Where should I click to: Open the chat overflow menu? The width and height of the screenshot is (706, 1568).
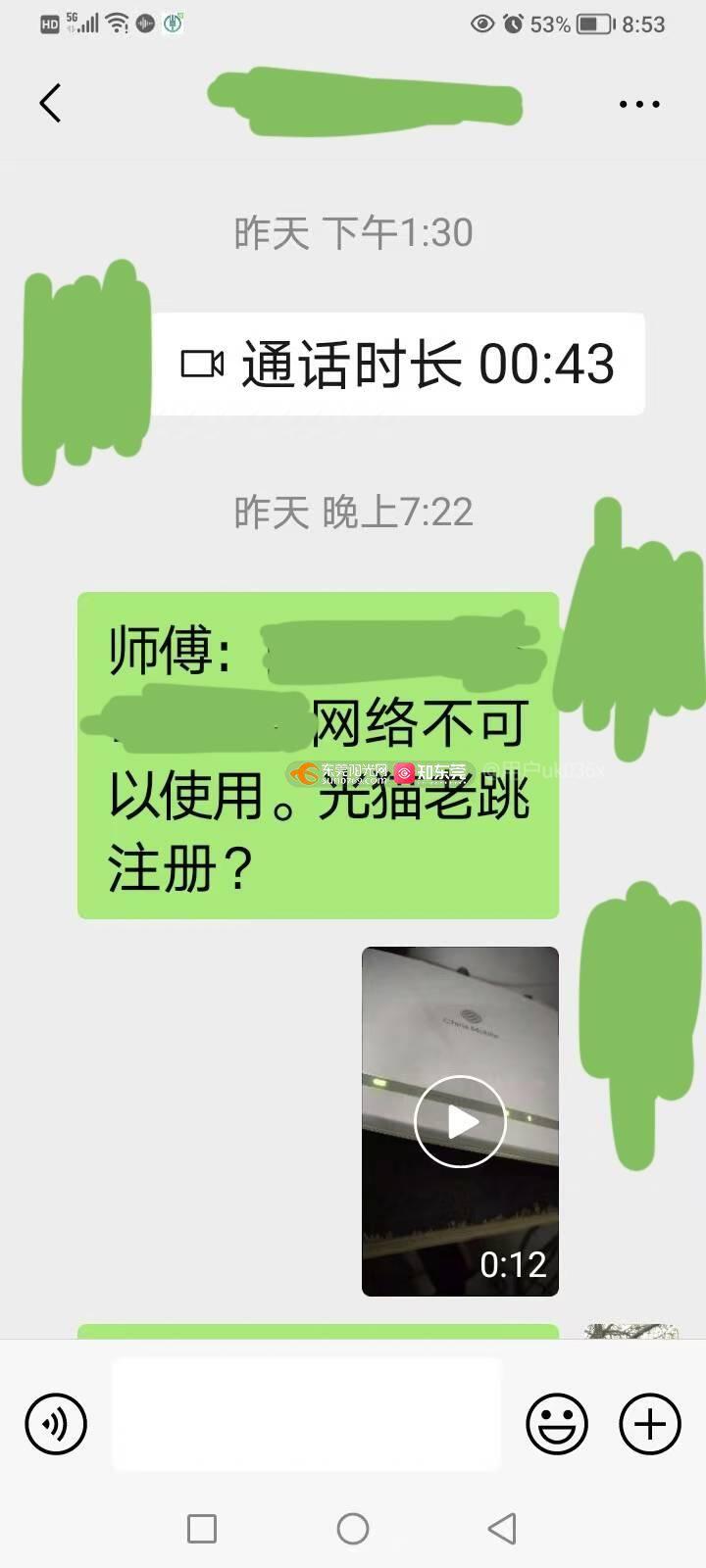pyautogui.click(x=638, y=104)
